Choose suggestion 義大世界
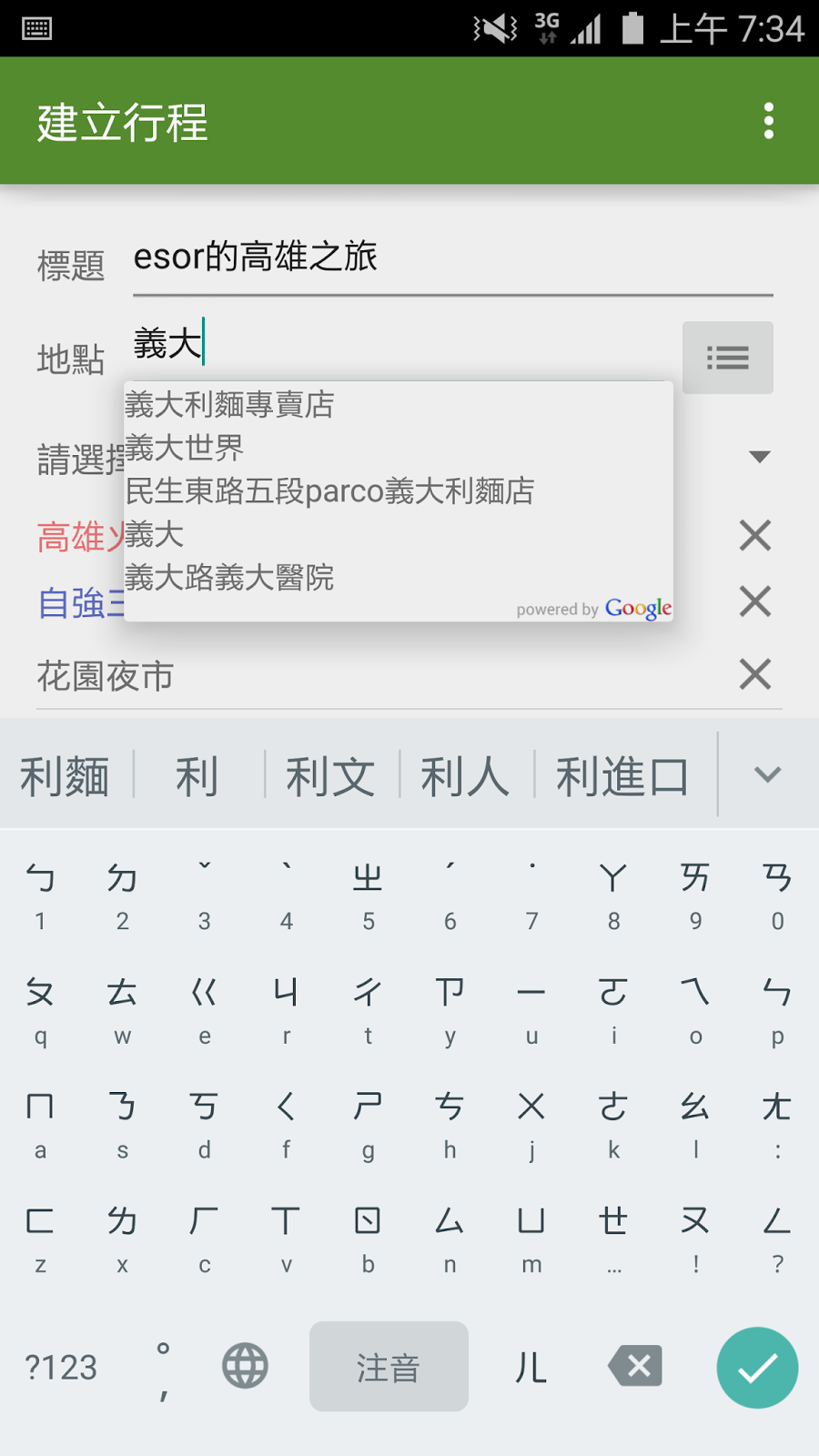Image resolution: width=819 pixels, height=1456 pixels. tap(185, 448)
